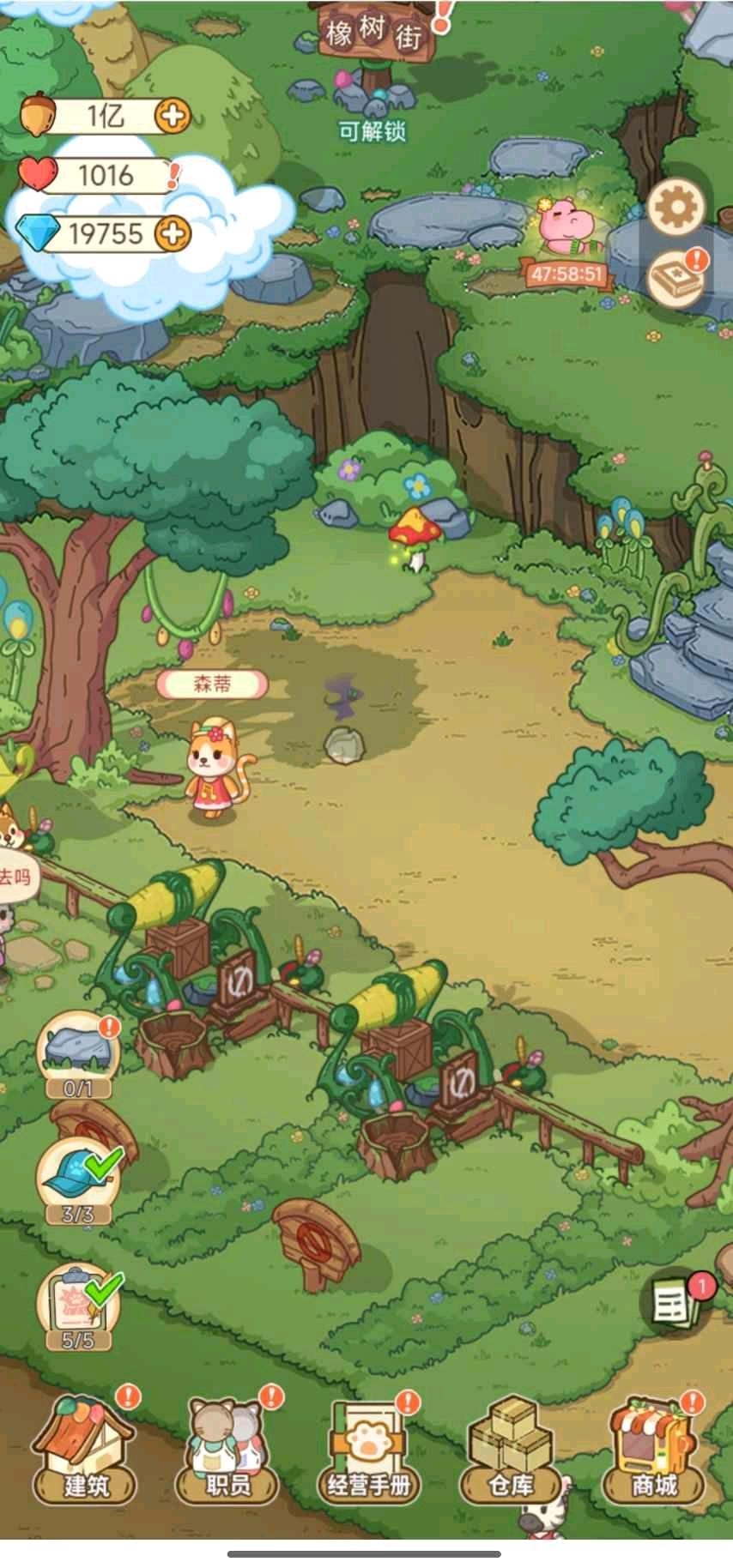Open the 职员 staff menu
Image resolution: width=733 pixels, height=1568 pixels.
pyautogui.click(x=227, y=1451)
